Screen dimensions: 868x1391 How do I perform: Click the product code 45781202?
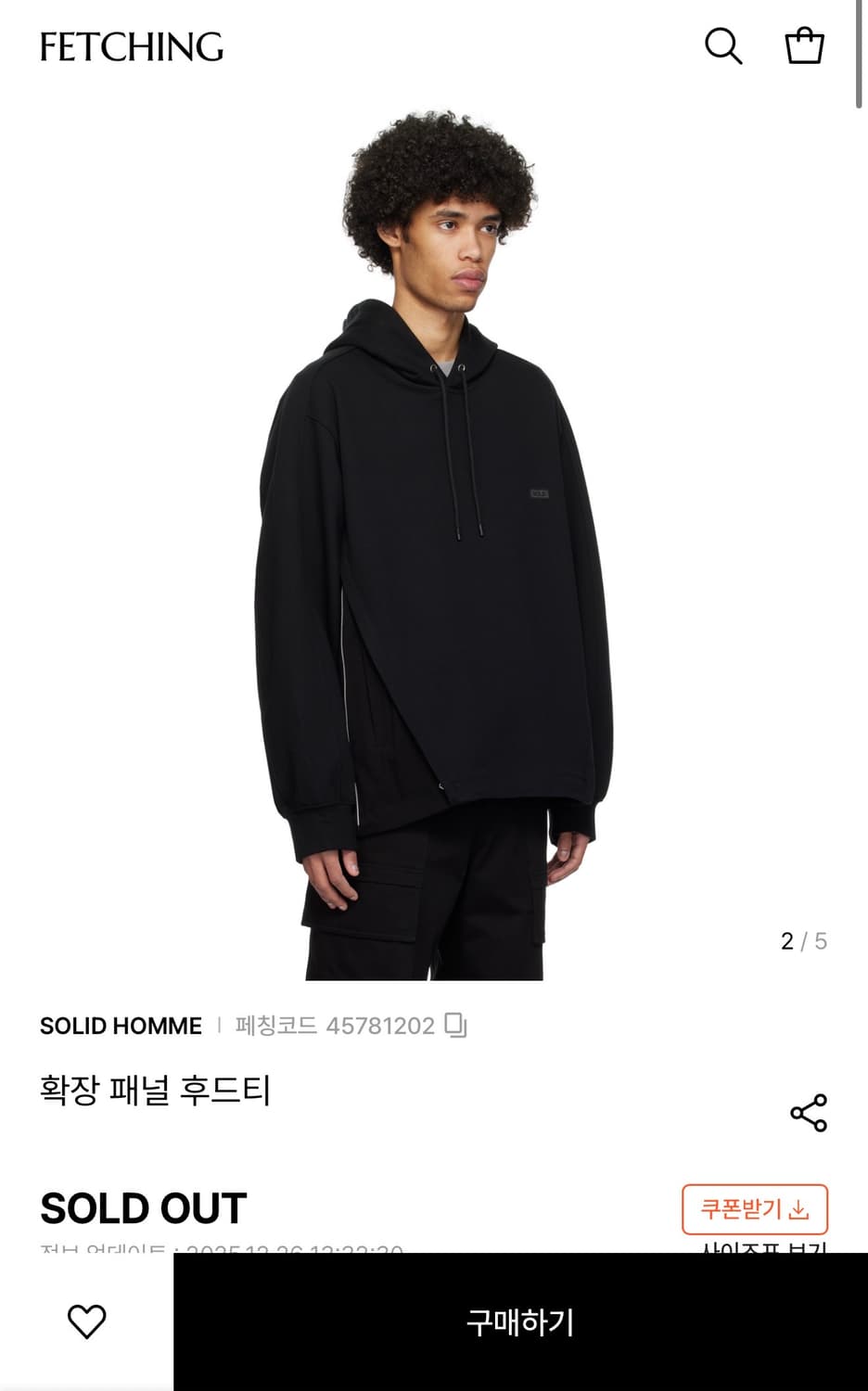(383, 1026)
